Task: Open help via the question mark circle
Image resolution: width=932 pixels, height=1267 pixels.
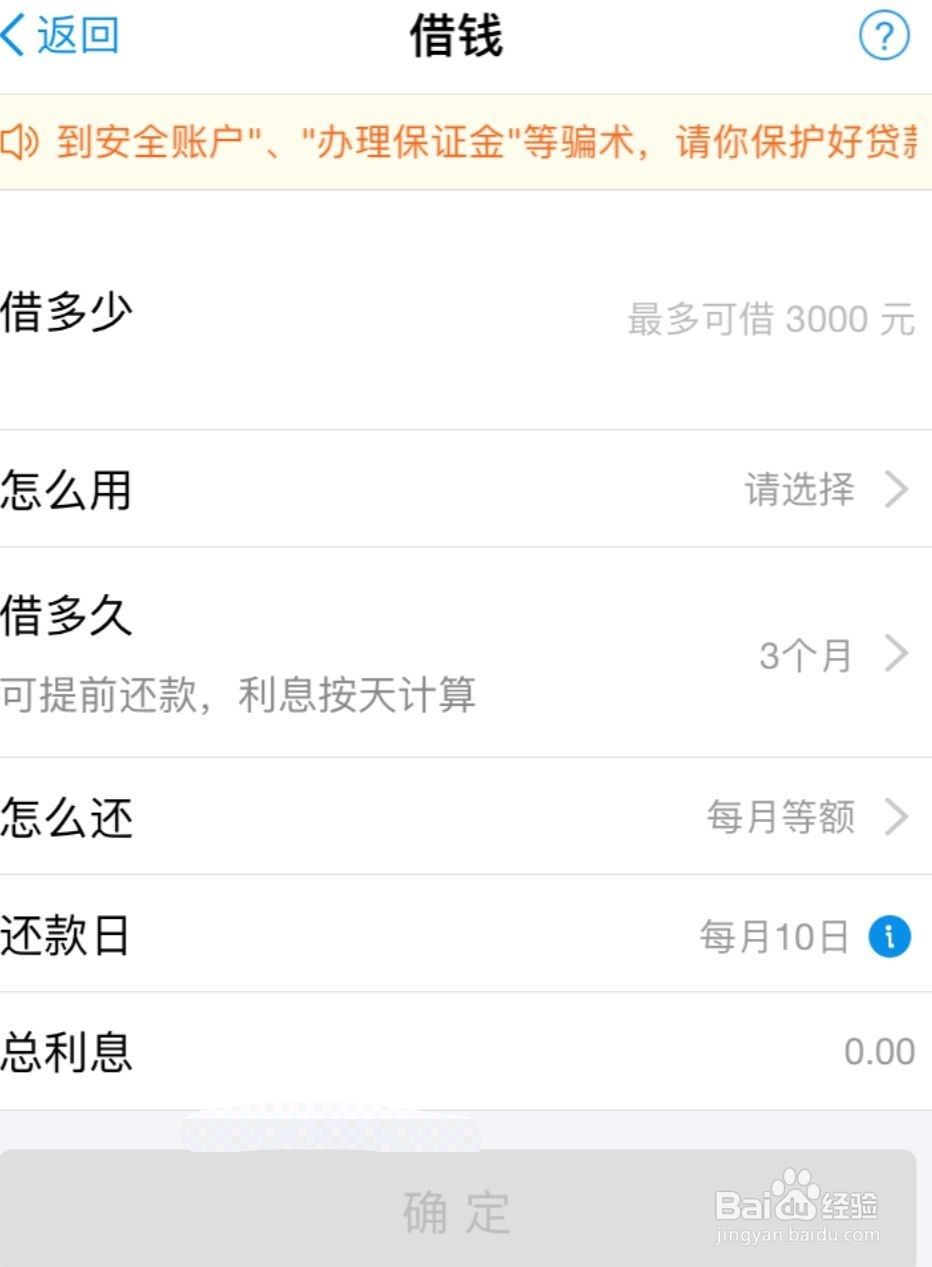Action: 884,35
